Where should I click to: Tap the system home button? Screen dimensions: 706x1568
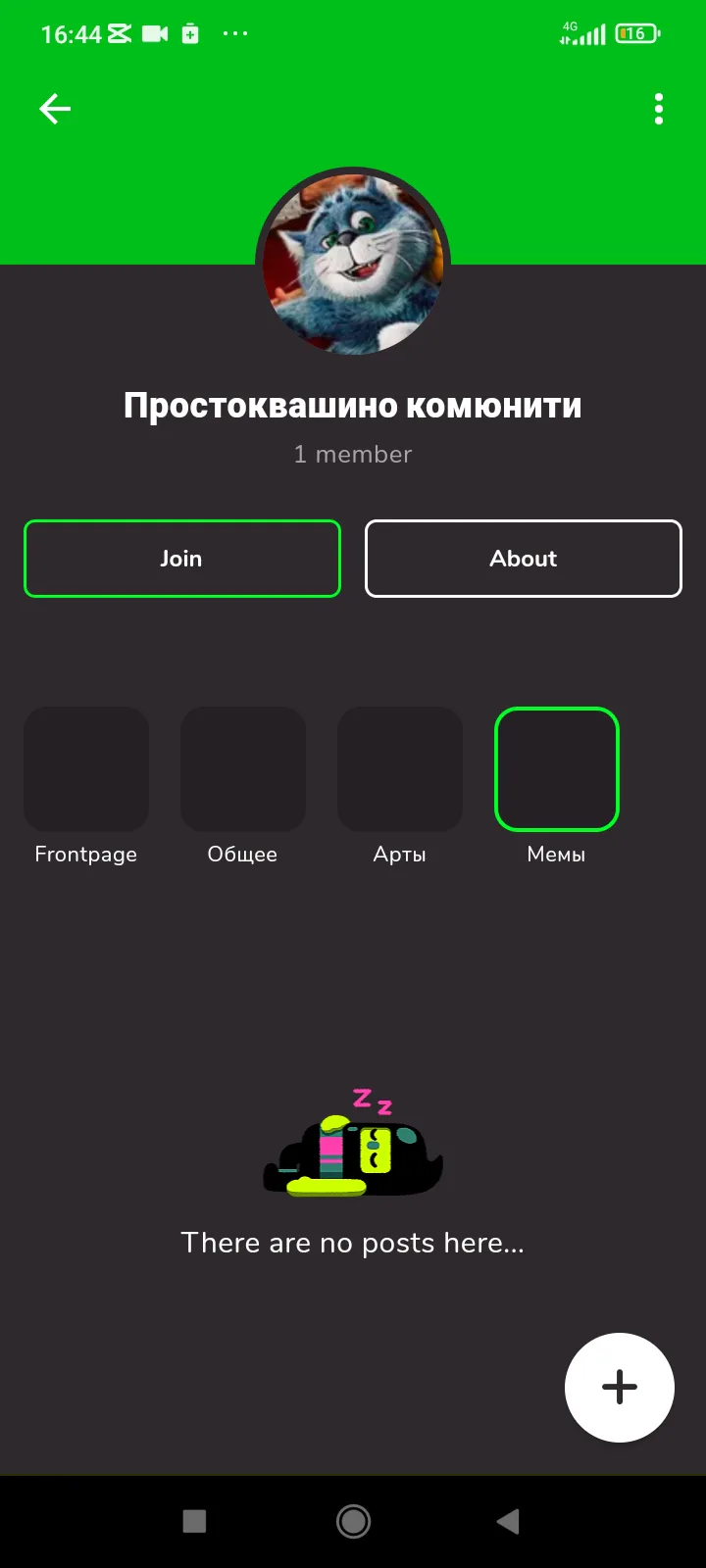[353, 1521]
